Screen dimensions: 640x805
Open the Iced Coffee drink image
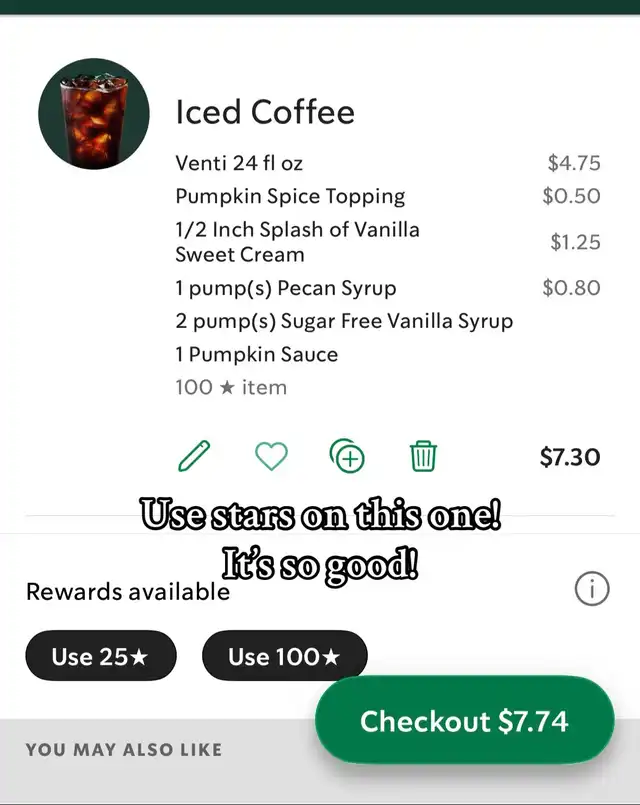[x=93, y=113]
